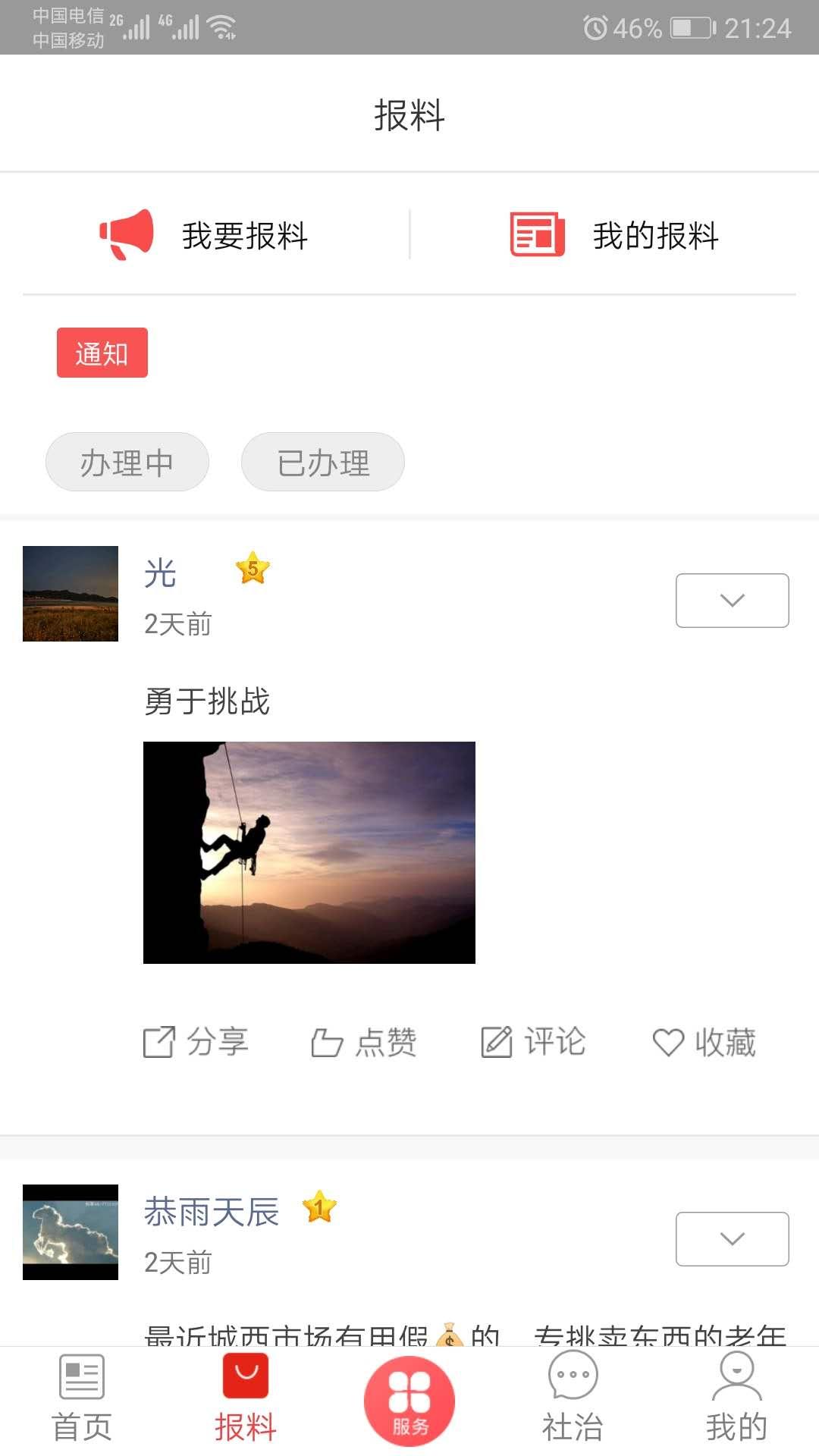Toggle the 办理中 filter
Image resolution: width=819 pixels, height=1456 pixels.
click(x=127, y=462)
